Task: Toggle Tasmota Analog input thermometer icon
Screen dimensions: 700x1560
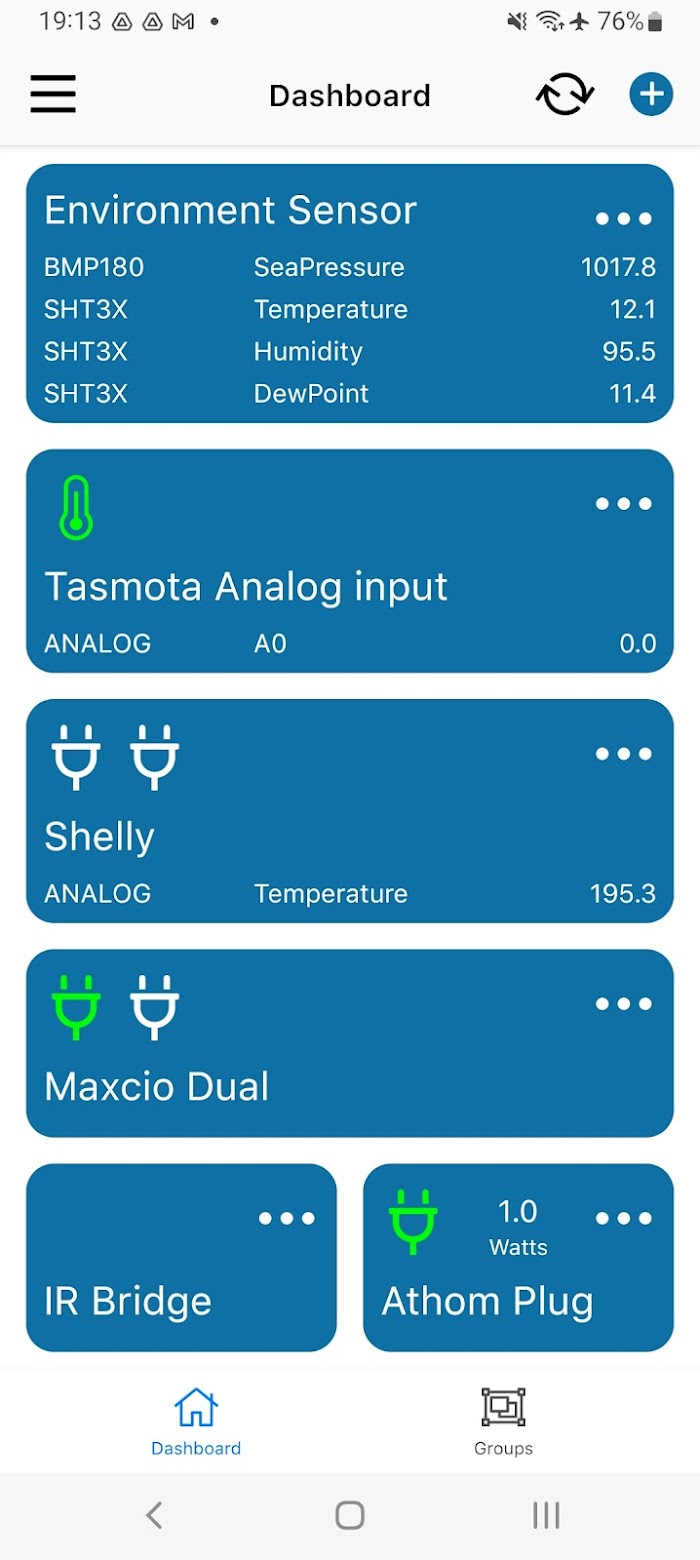Action: pyautogui.click(x=76, y=508)
